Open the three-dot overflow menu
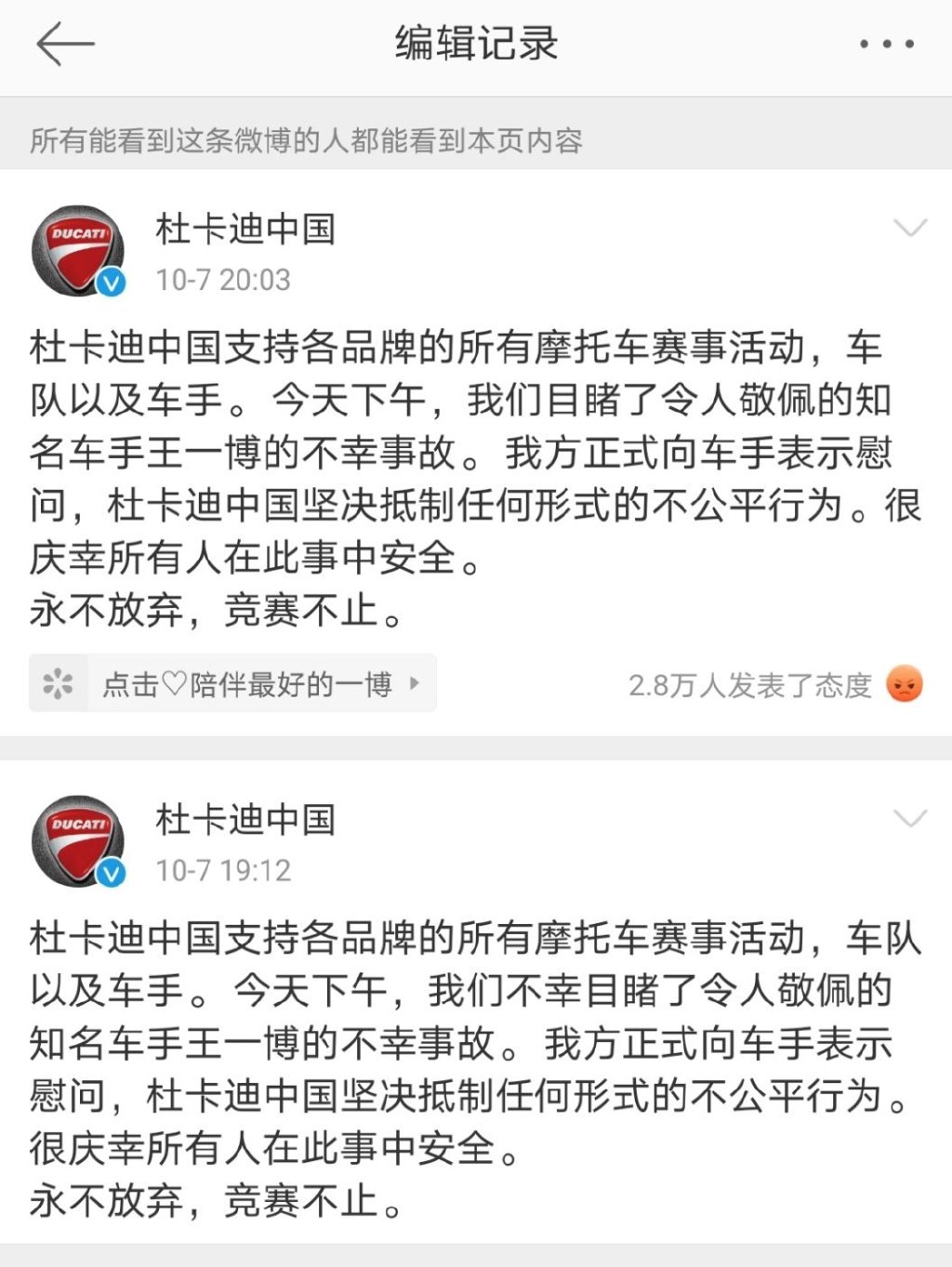 886,44
